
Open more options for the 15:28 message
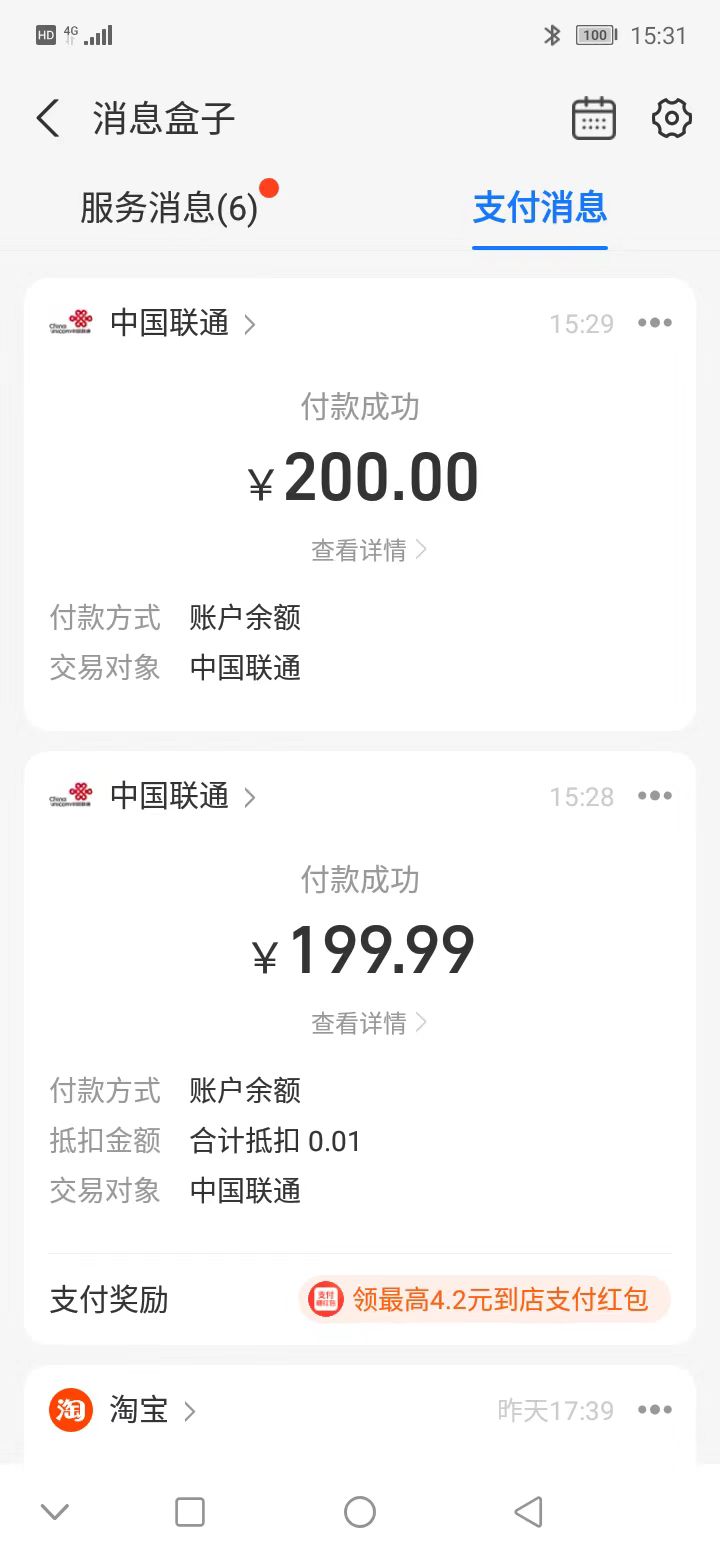click(x=655, y=796)
